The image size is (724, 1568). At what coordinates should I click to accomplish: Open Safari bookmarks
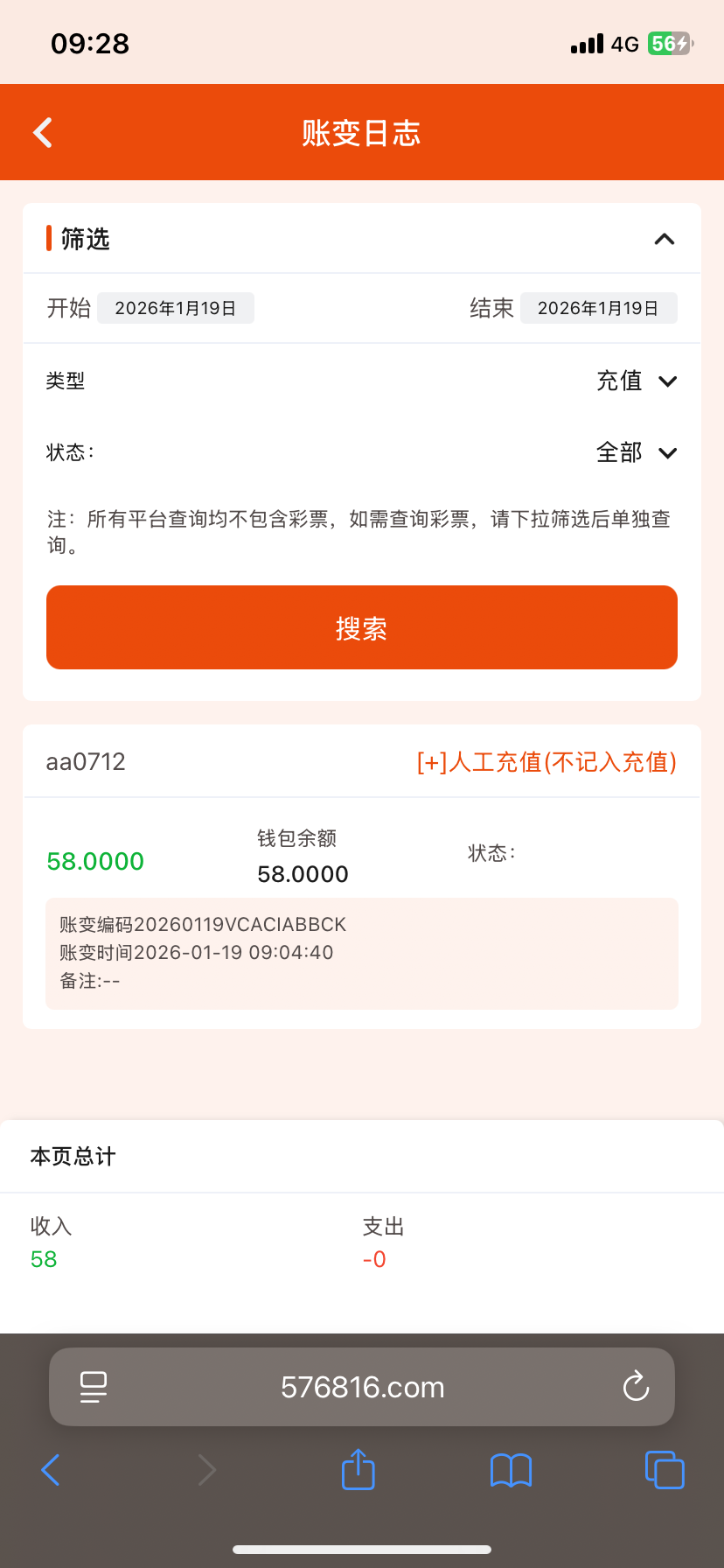click(512, 1470)
